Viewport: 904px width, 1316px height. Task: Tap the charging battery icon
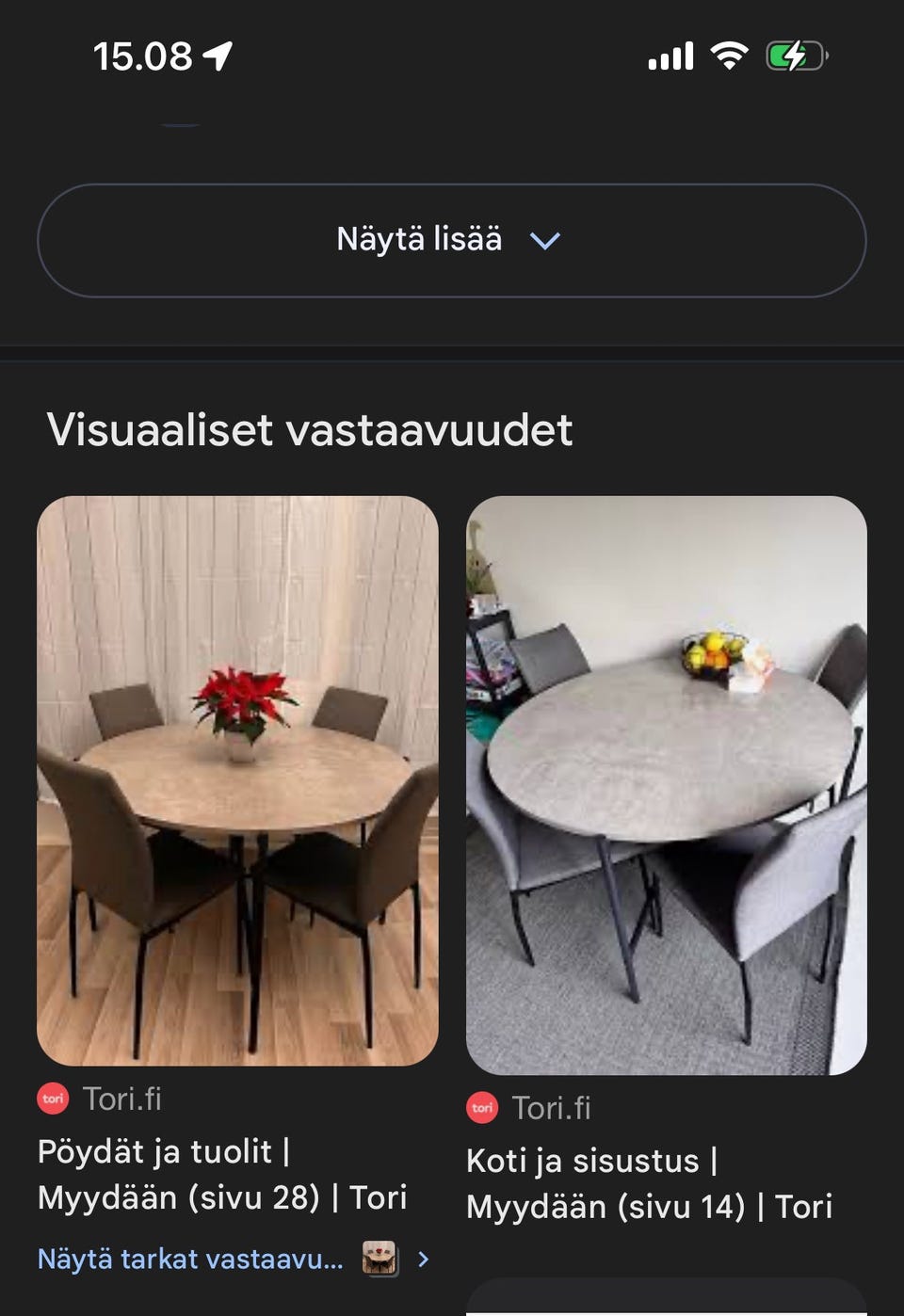pyautogui.click(x=794, y=56)
